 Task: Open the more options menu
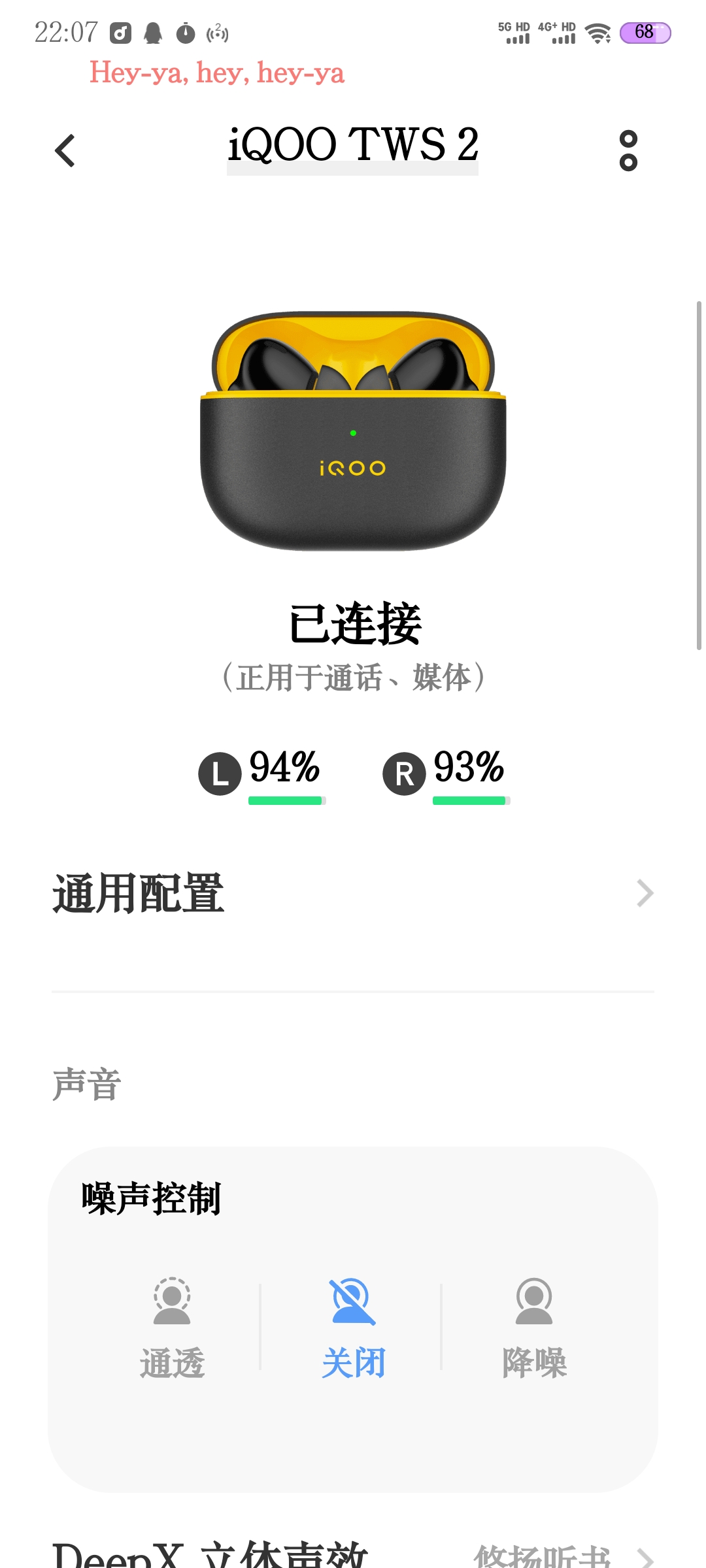pos(628,151)
